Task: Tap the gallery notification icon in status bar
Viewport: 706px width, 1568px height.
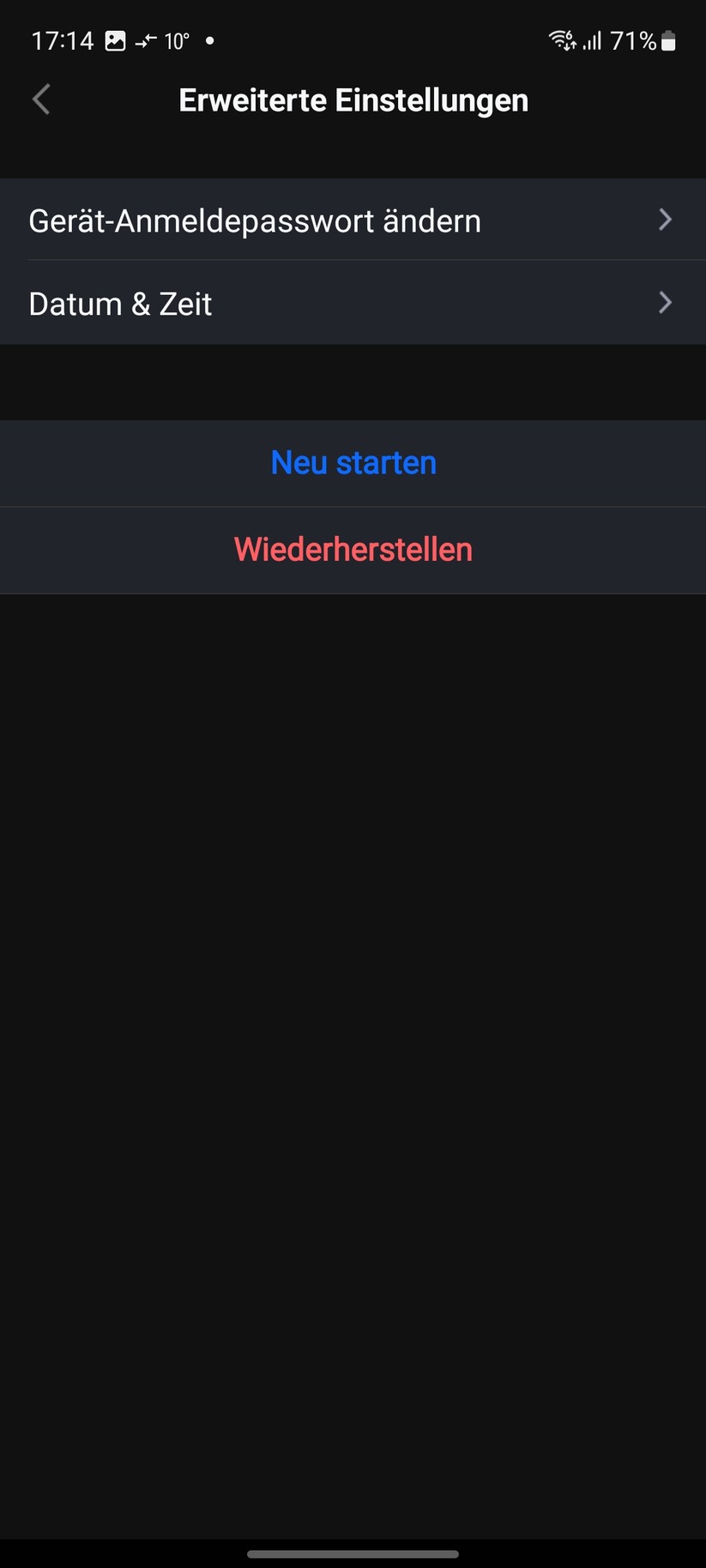Action: (114, 39)
